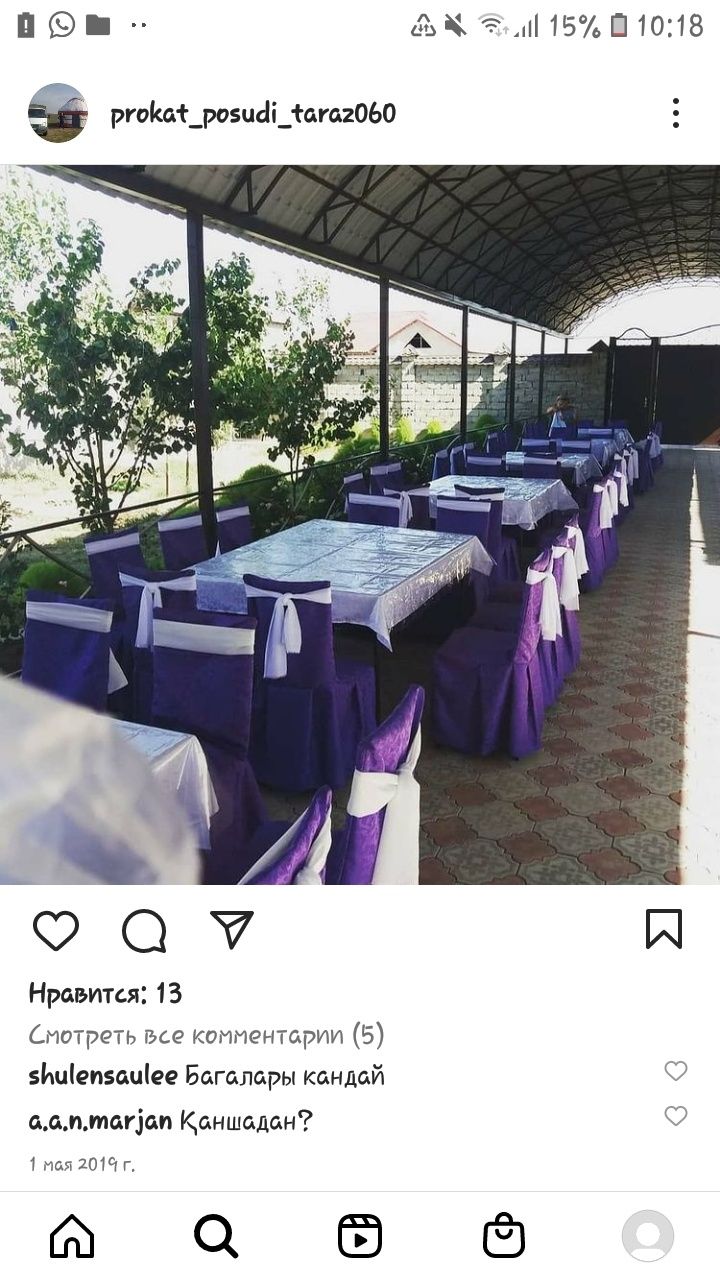The width and height of the screenshot is (720, 1280).
Task: Tap the prokat_posudi_taraz060 profile avatar
Action: 57,113
